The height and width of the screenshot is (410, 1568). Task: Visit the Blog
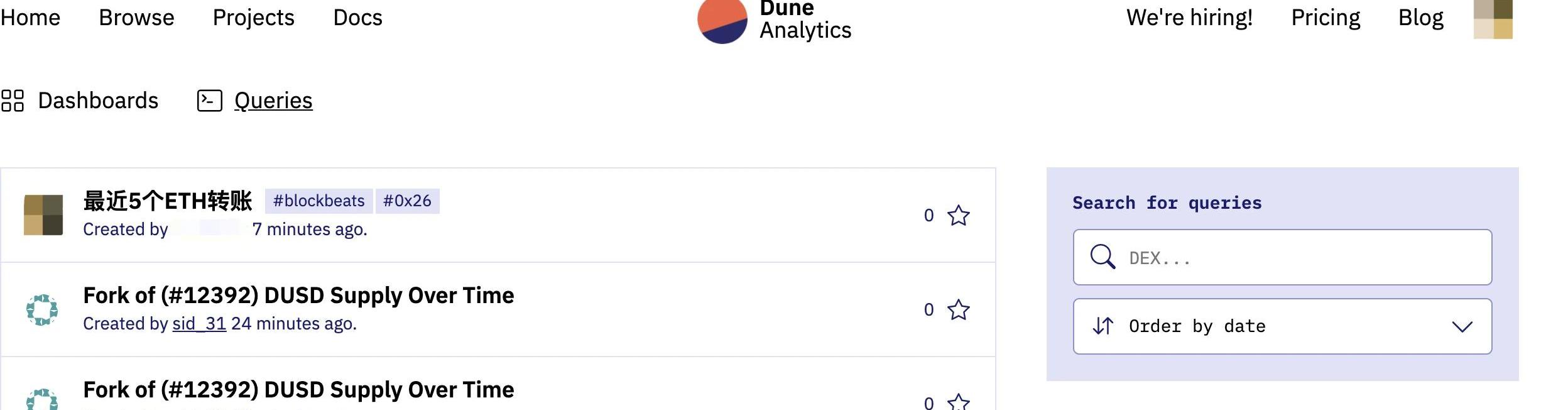(x=1420, y=18)
